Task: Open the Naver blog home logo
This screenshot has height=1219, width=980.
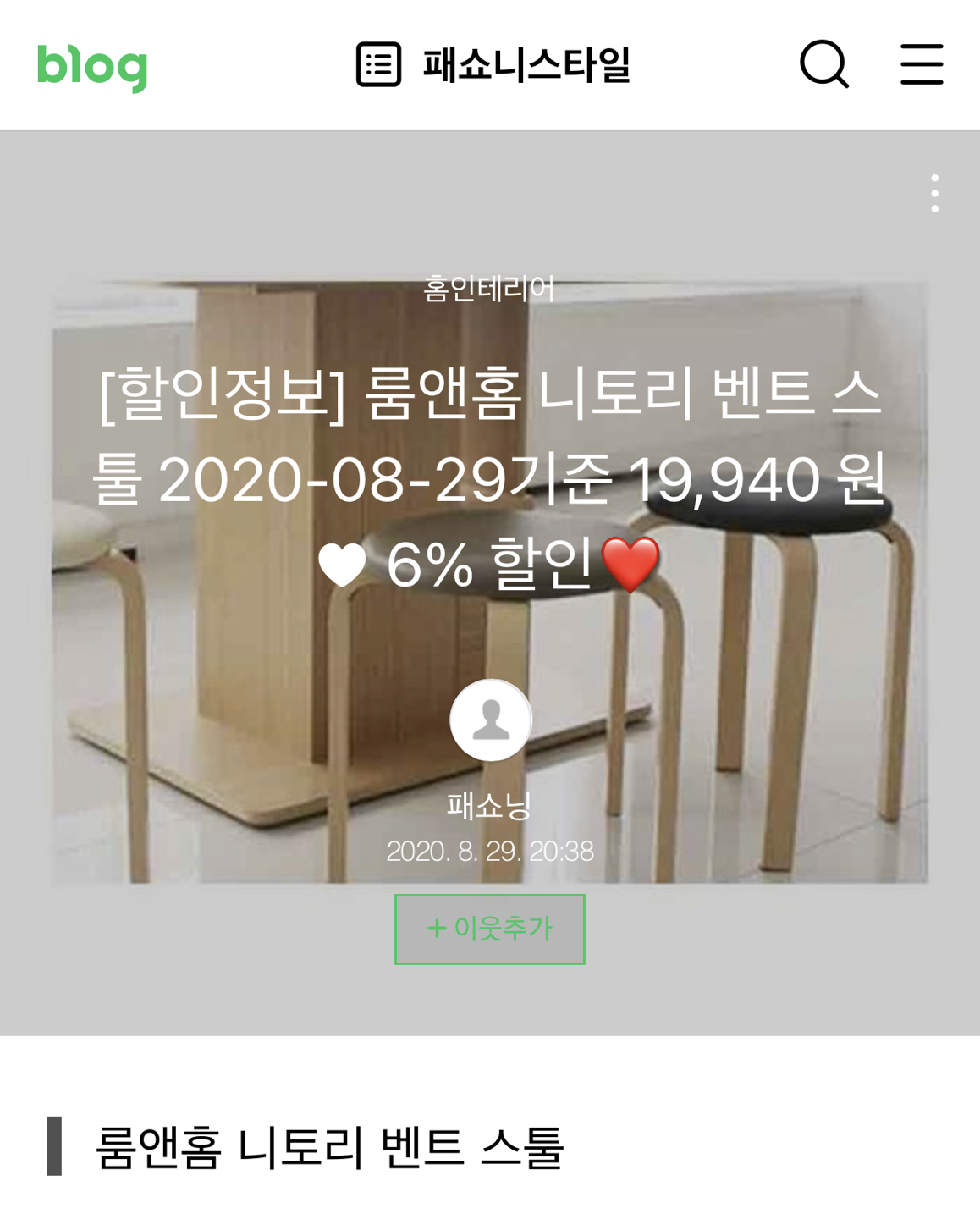Action: (91, 66)
